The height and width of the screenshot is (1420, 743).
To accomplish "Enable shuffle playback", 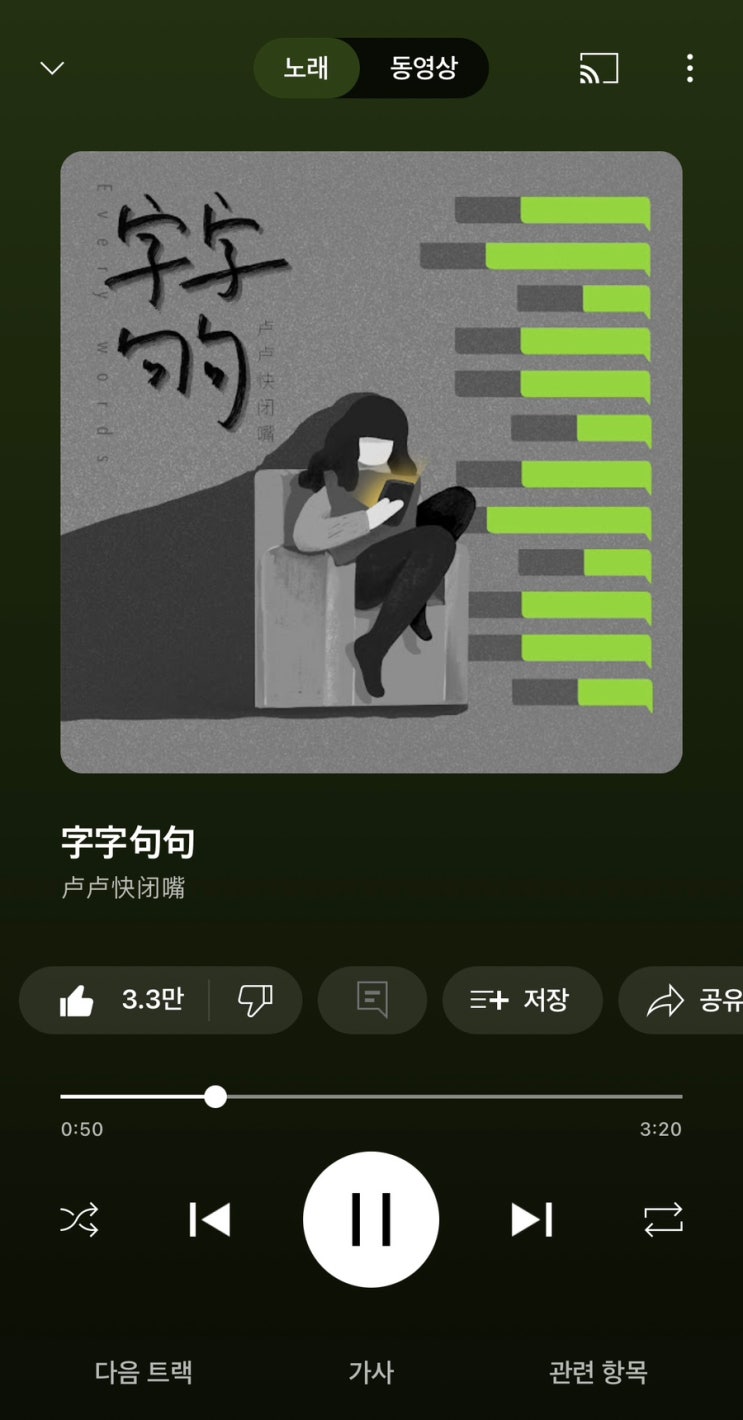I will click(80, 1219).
